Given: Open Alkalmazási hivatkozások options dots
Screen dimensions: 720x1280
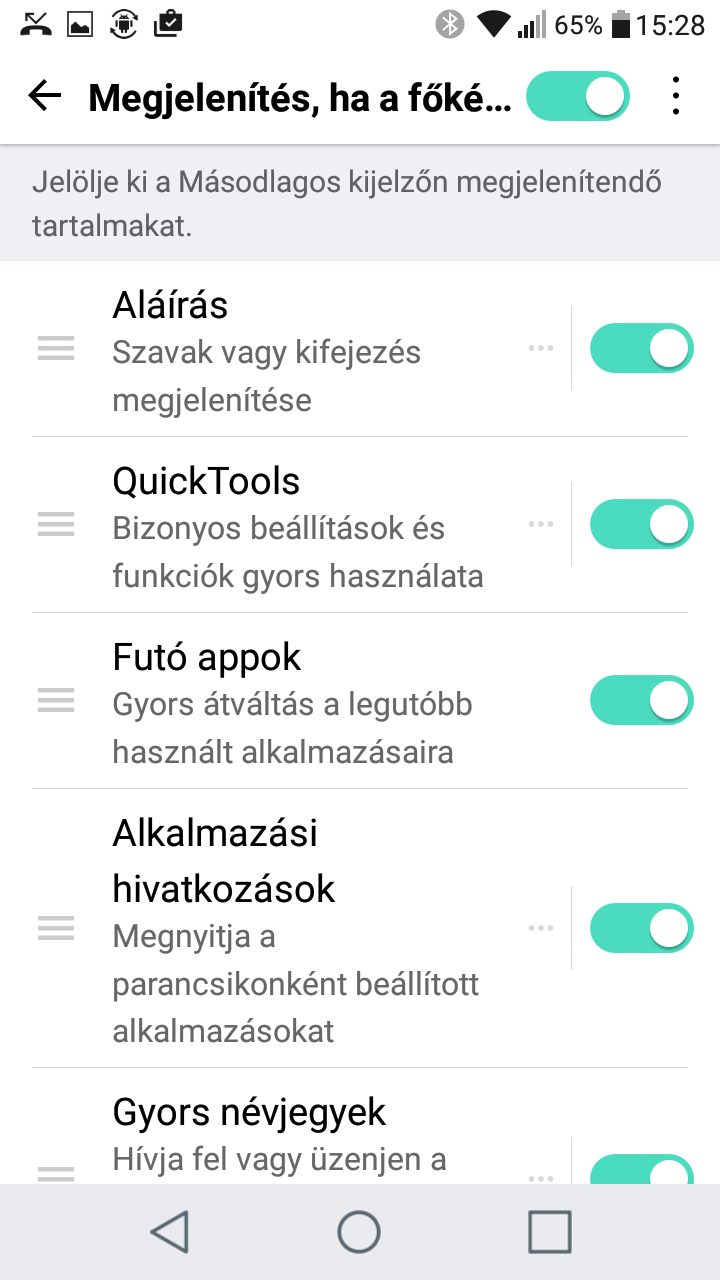Looking at the screenshot, I should [x=541, y=928].
